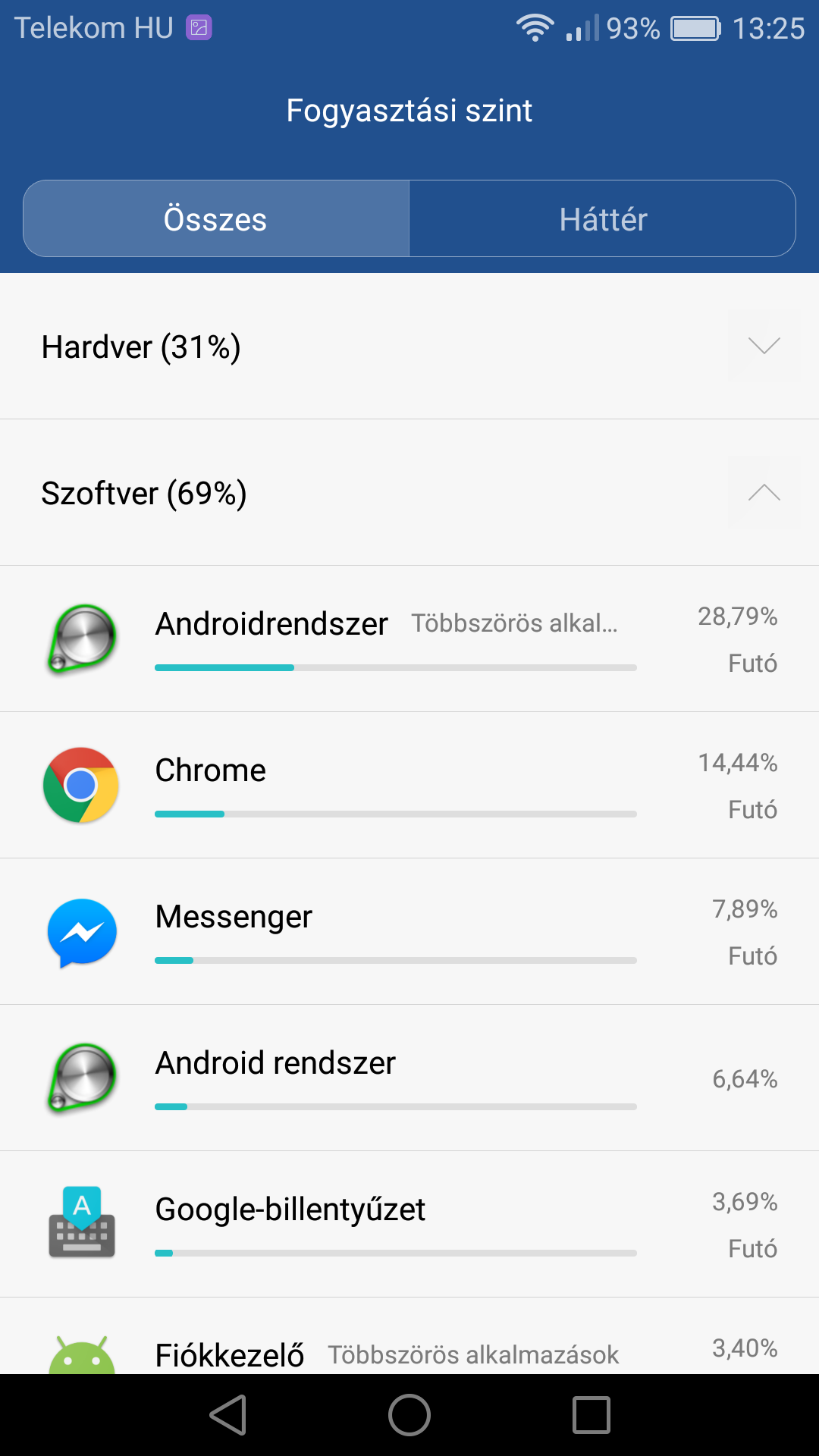Open Fiókkezelő usage entry
This screenshot has width=819, height=1456.
409,1336
